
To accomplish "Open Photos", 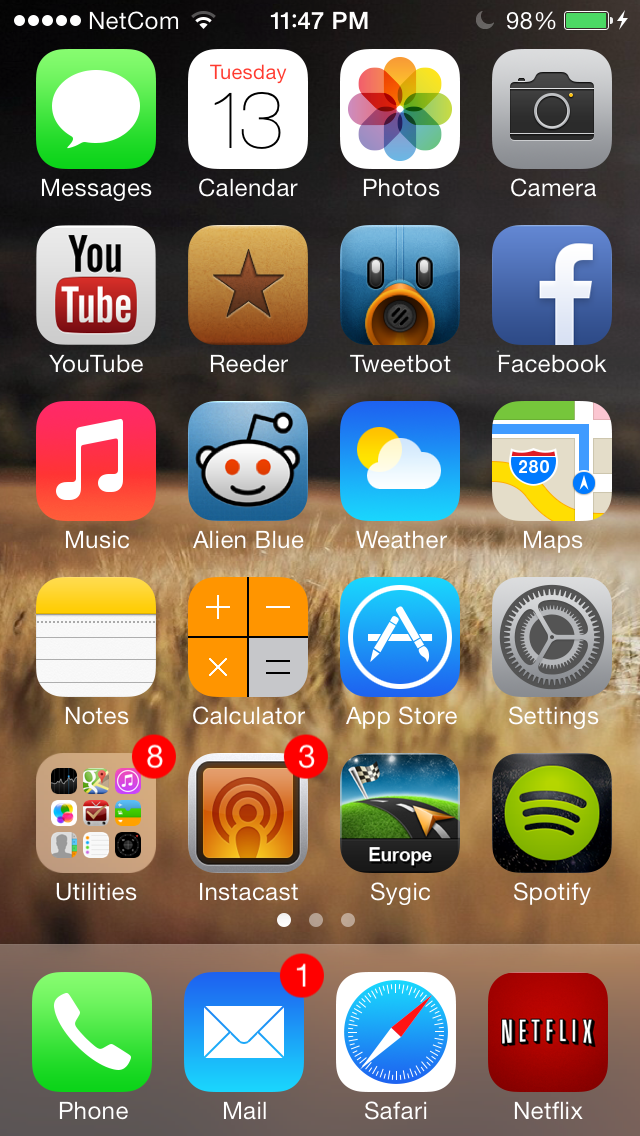I will pos(400,109).
